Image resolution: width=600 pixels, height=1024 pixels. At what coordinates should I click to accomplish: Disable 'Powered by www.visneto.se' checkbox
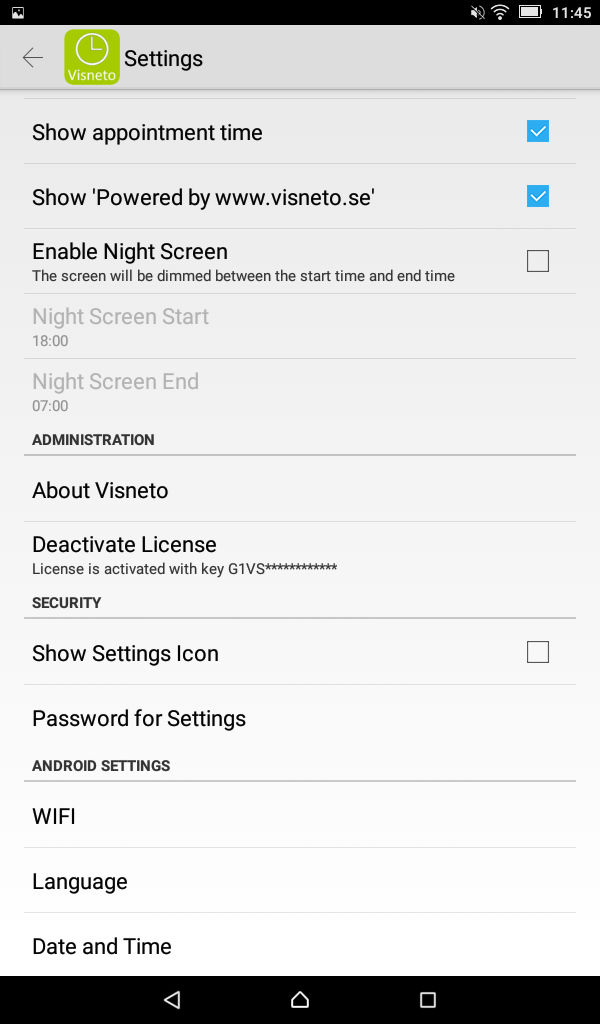(x=537, y=196)
